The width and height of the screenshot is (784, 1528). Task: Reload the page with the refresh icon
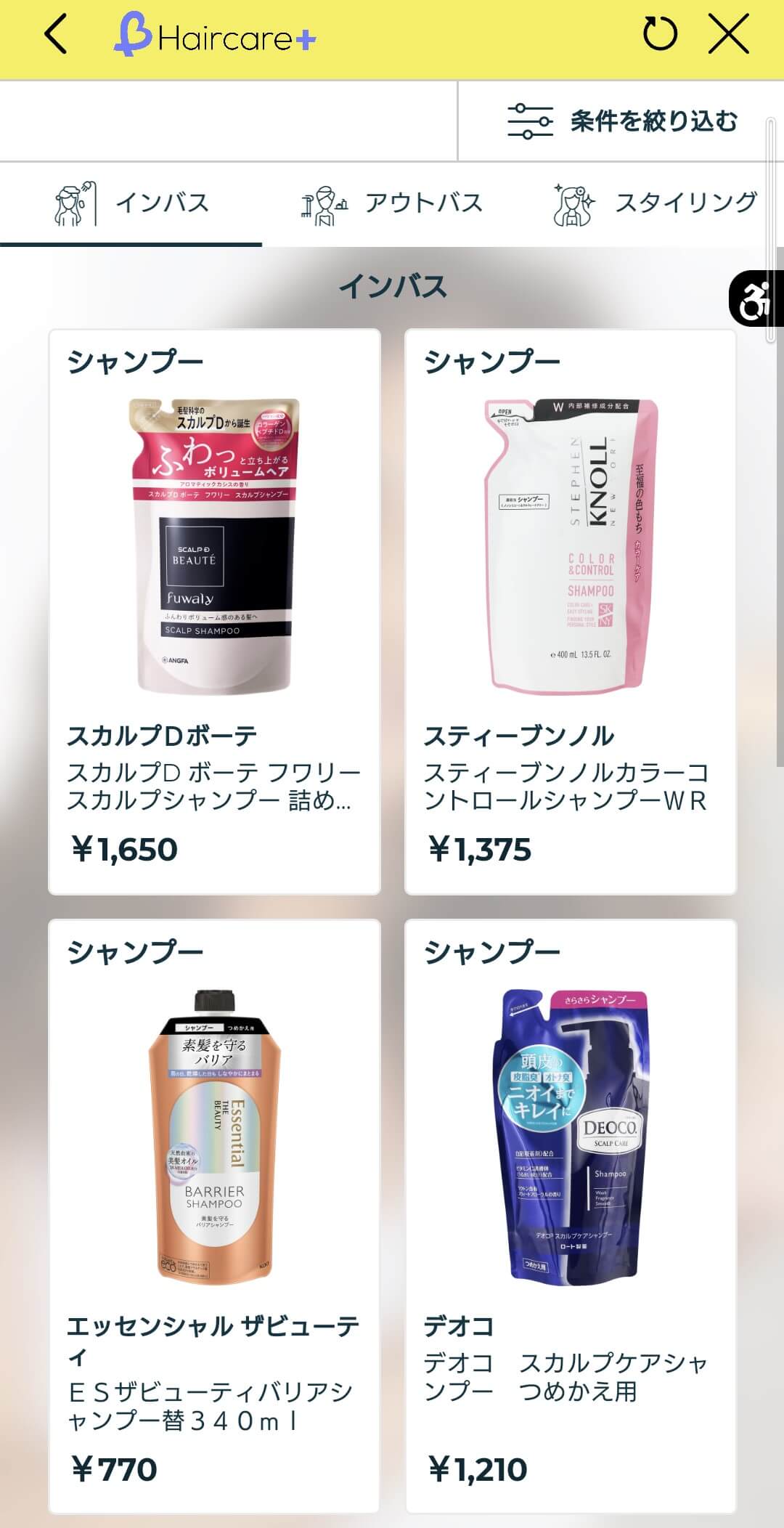pos(660,34)
